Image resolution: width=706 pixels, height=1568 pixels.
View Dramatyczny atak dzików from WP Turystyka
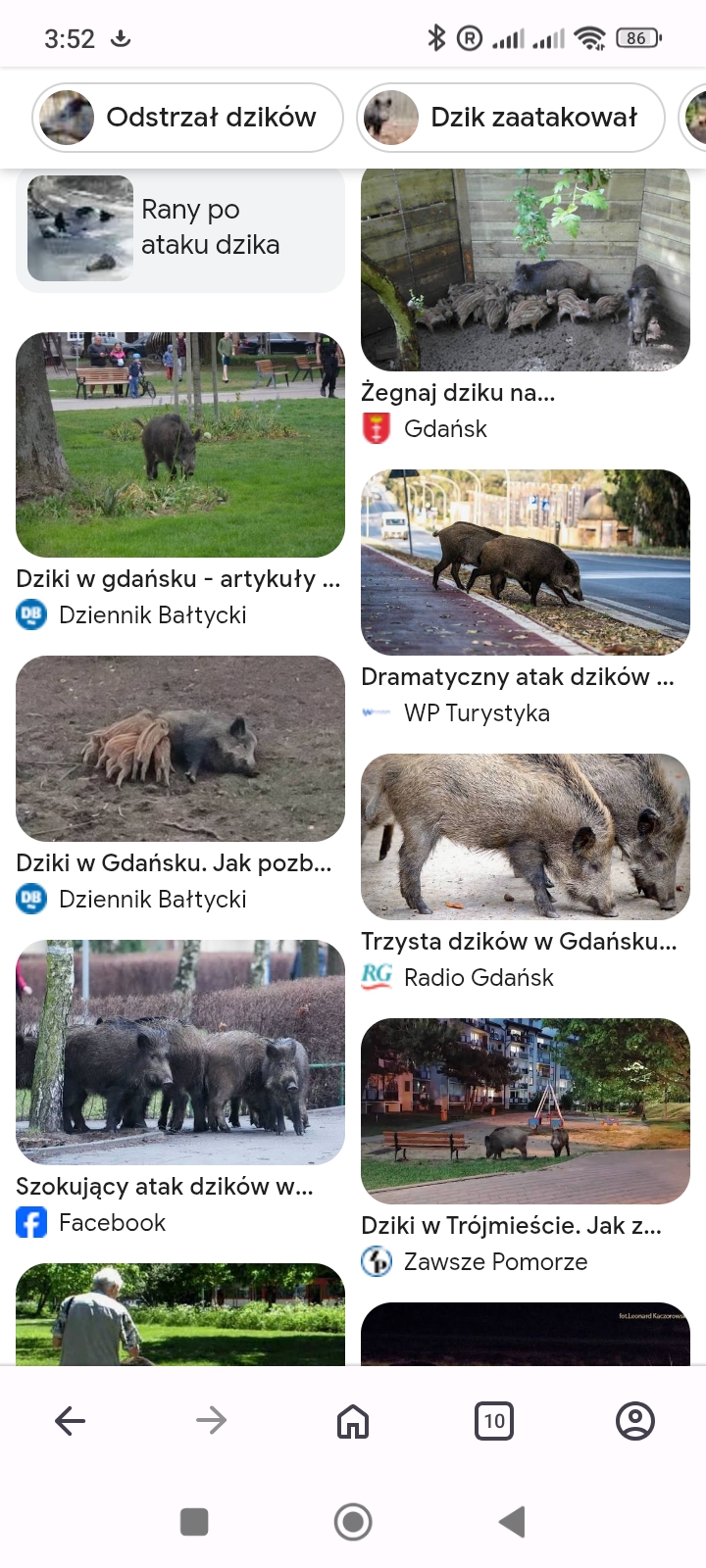[526, 562]
